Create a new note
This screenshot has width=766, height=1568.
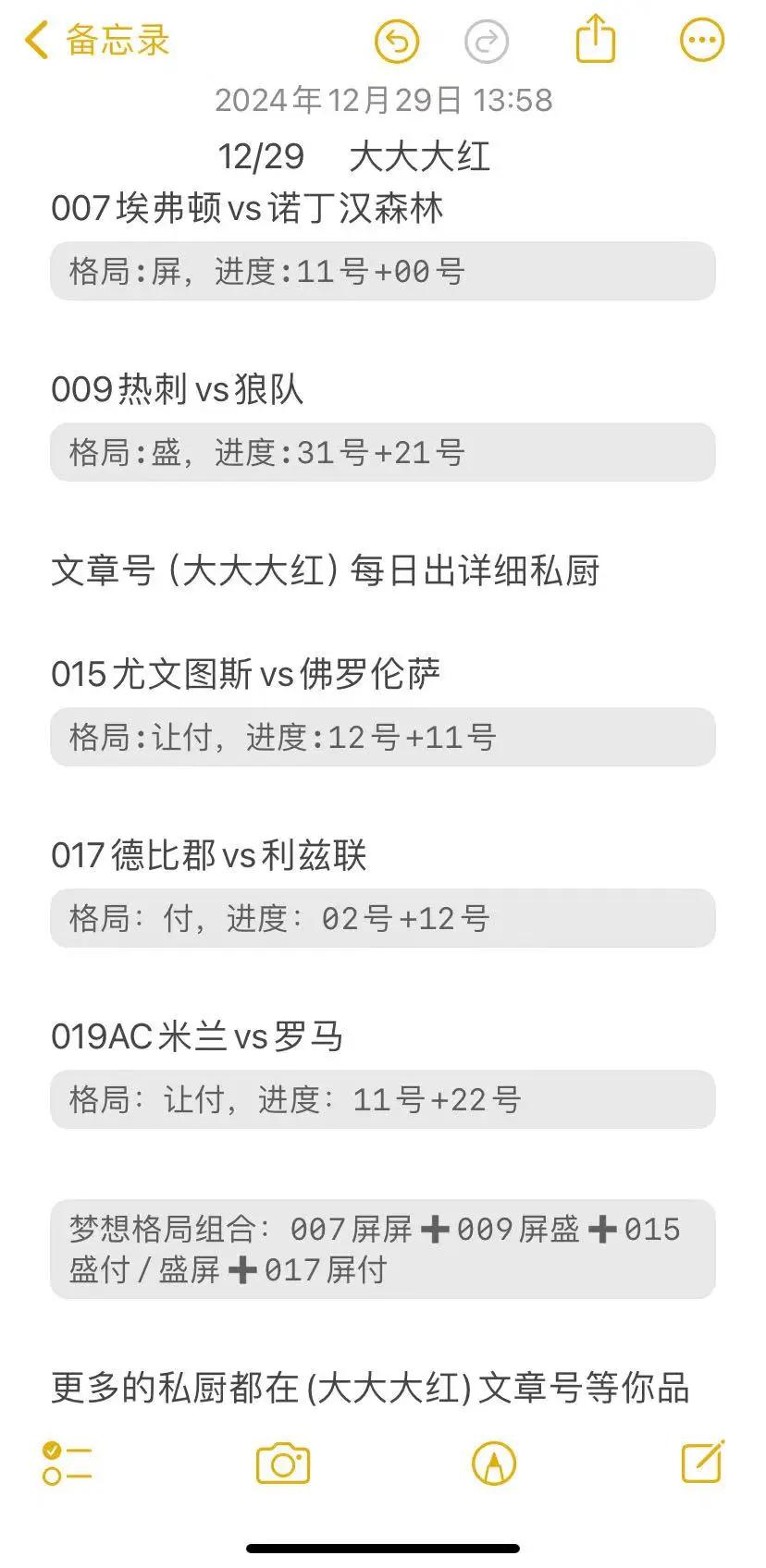pyautogui.click(x=703, y=1462)
